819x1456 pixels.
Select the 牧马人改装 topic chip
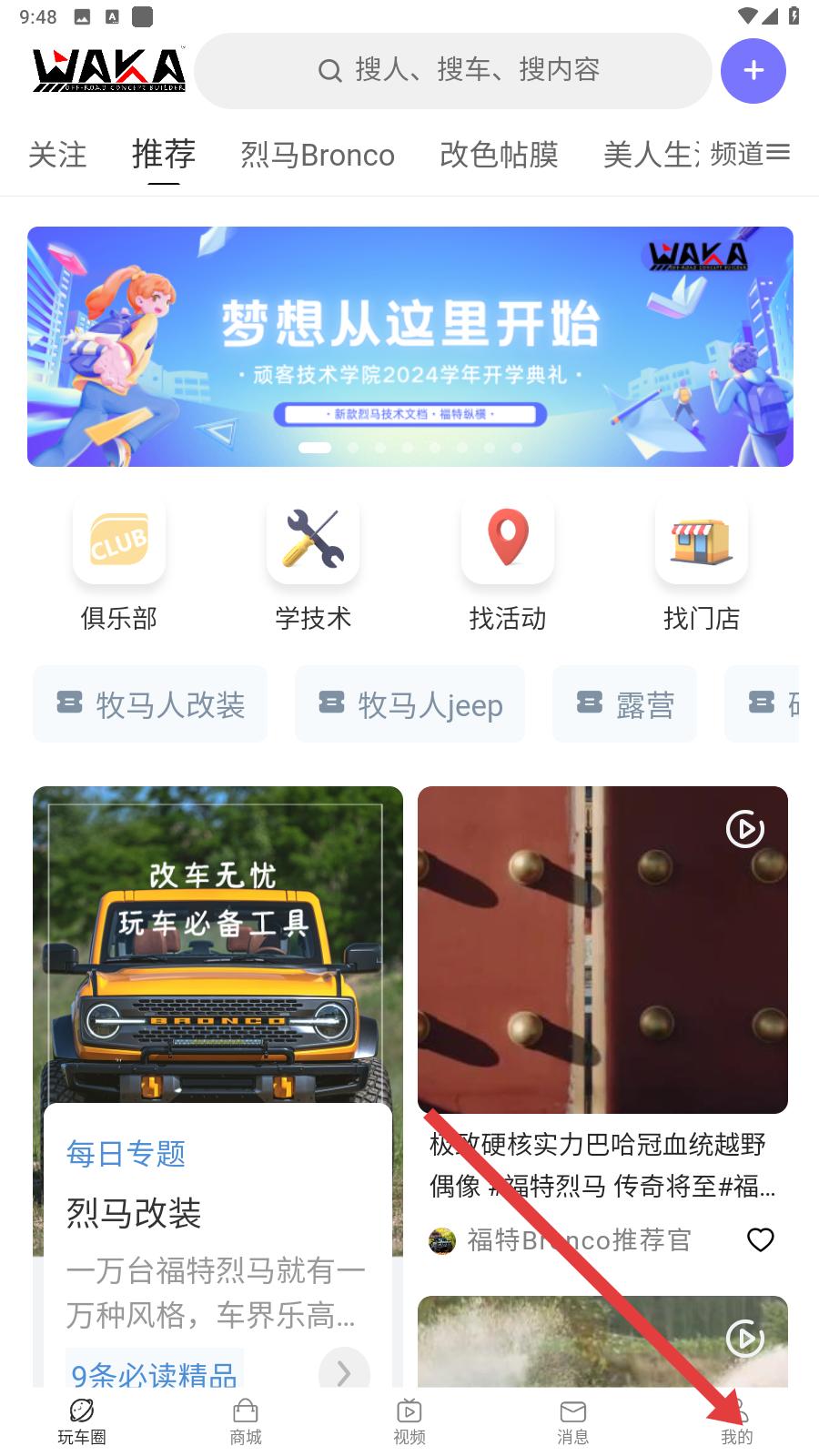click(151, 704)
